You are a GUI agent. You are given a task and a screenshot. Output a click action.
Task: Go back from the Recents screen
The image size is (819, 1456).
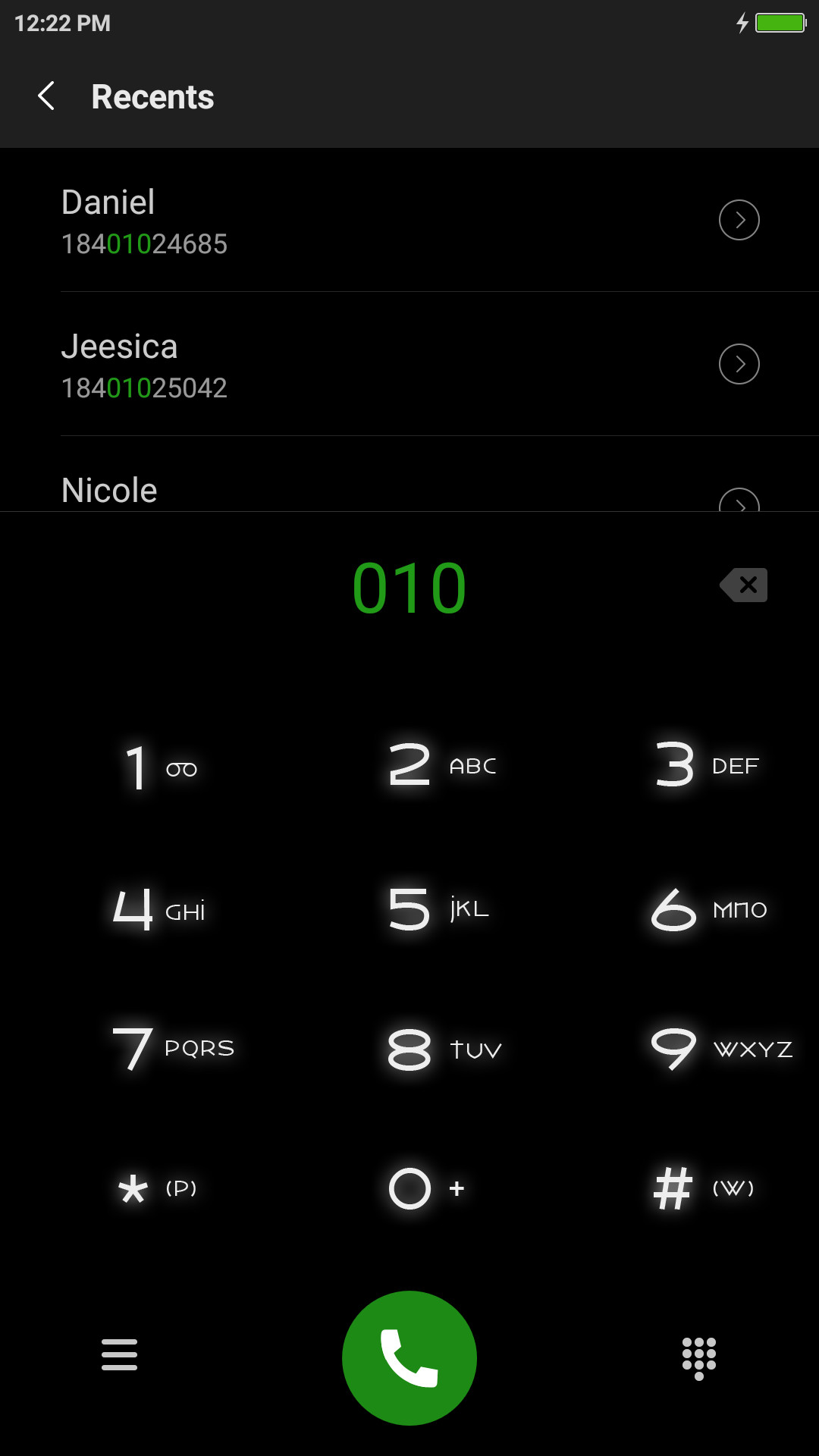coord(47,96)
